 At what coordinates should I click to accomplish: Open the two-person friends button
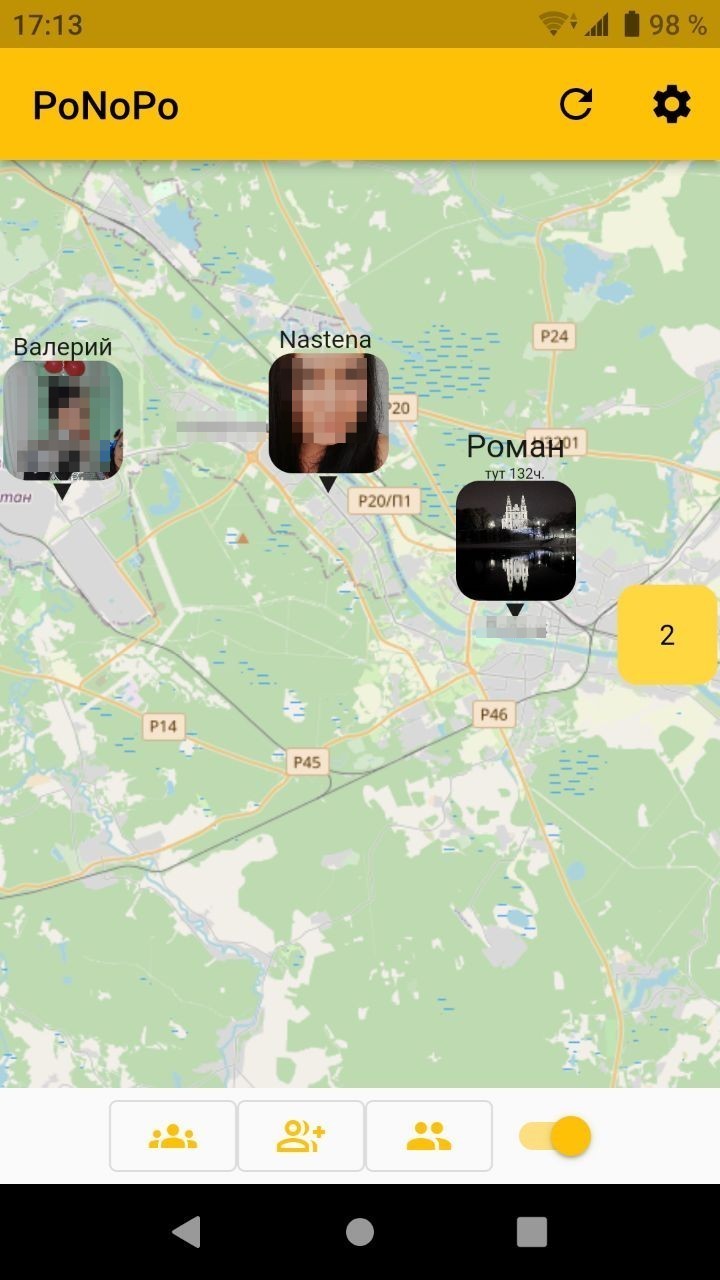[429, 1136]
